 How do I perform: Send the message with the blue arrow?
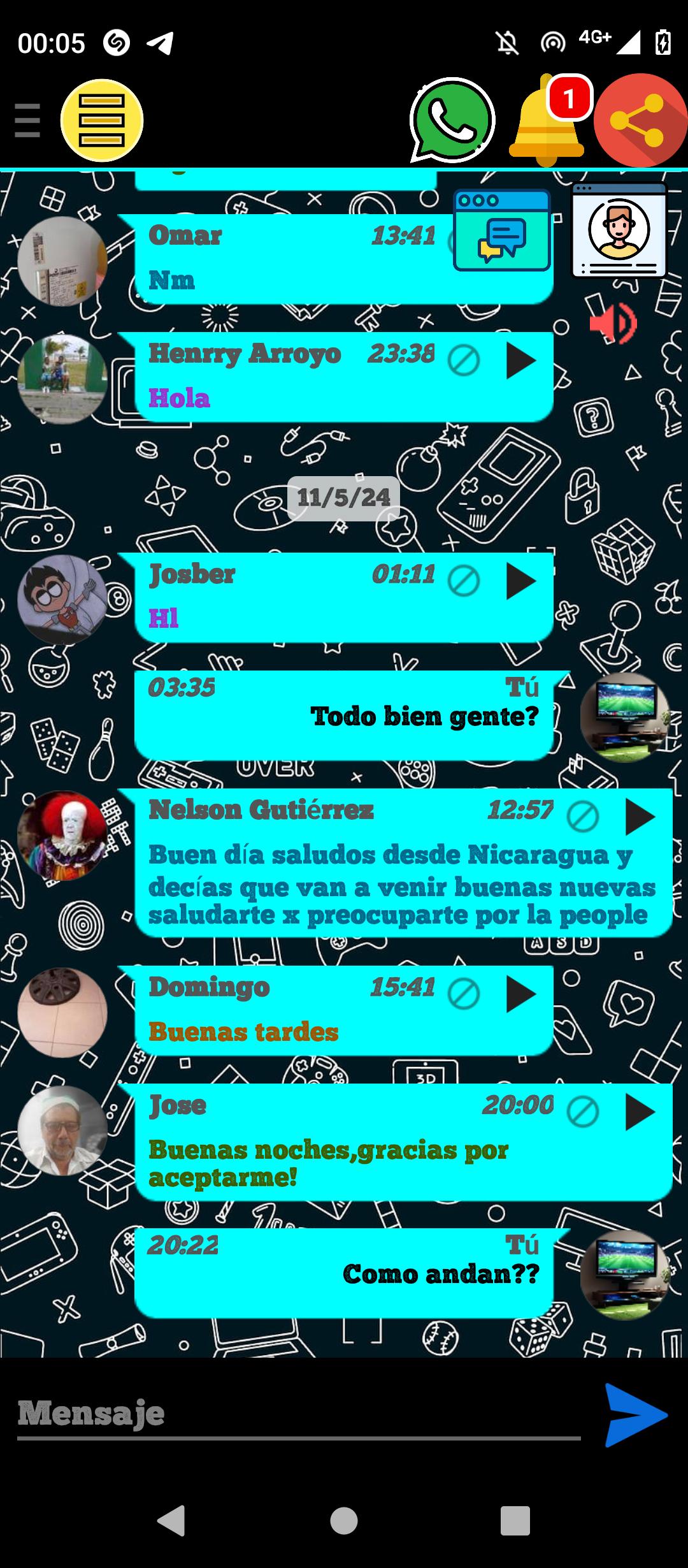(x=636, y=1415)
